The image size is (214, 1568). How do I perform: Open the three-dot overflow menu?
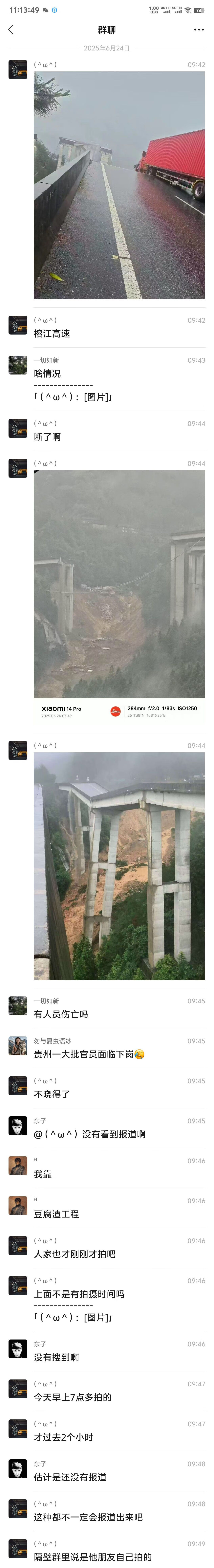(199, 29)
